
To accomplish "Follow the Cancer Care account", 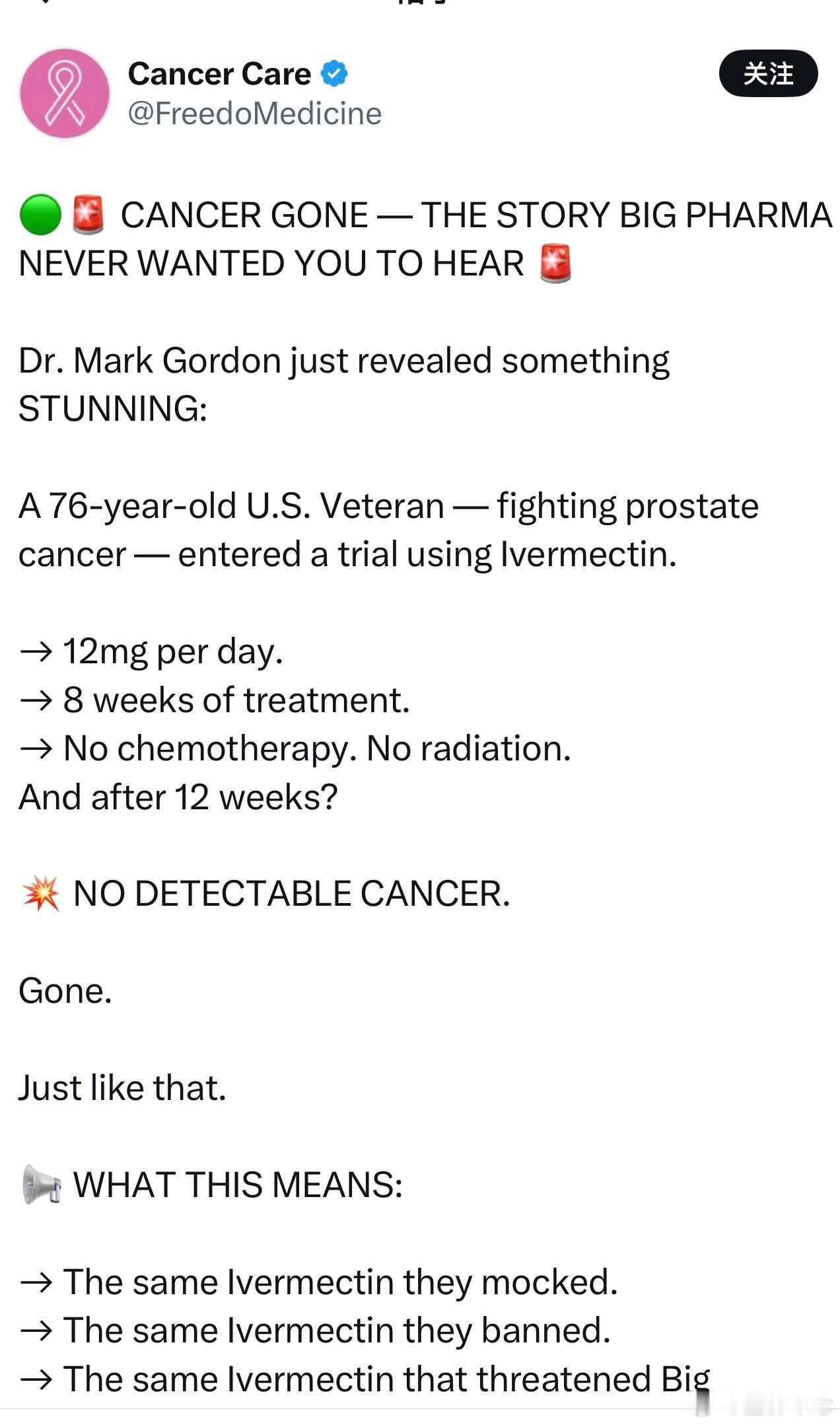I will point(767,73).
